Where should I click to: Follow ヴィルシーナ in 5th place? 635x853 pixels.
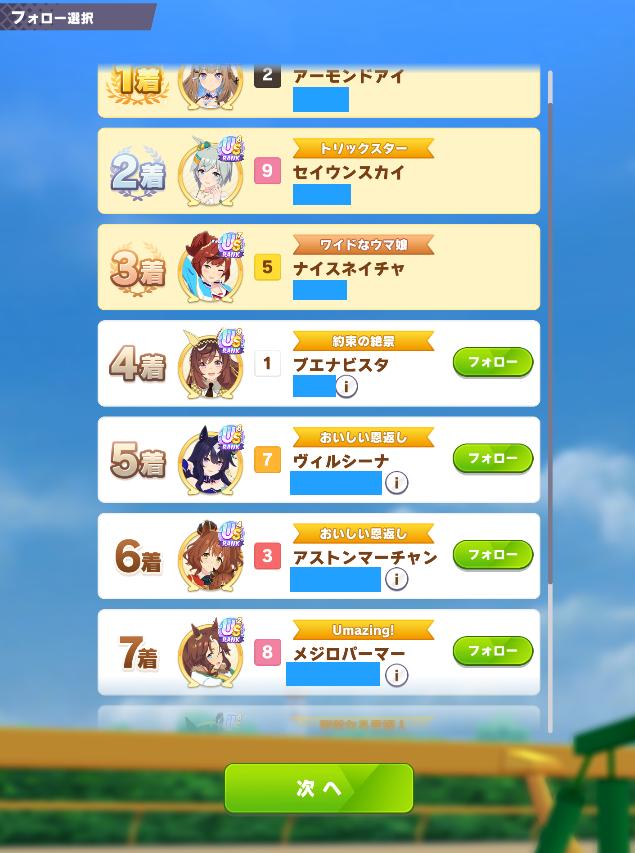click(493, 458)
